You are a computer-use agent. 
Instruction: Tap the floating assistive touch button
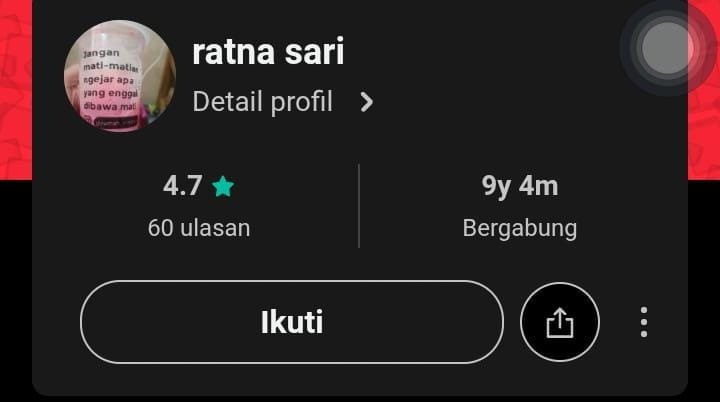pos(666,47)
